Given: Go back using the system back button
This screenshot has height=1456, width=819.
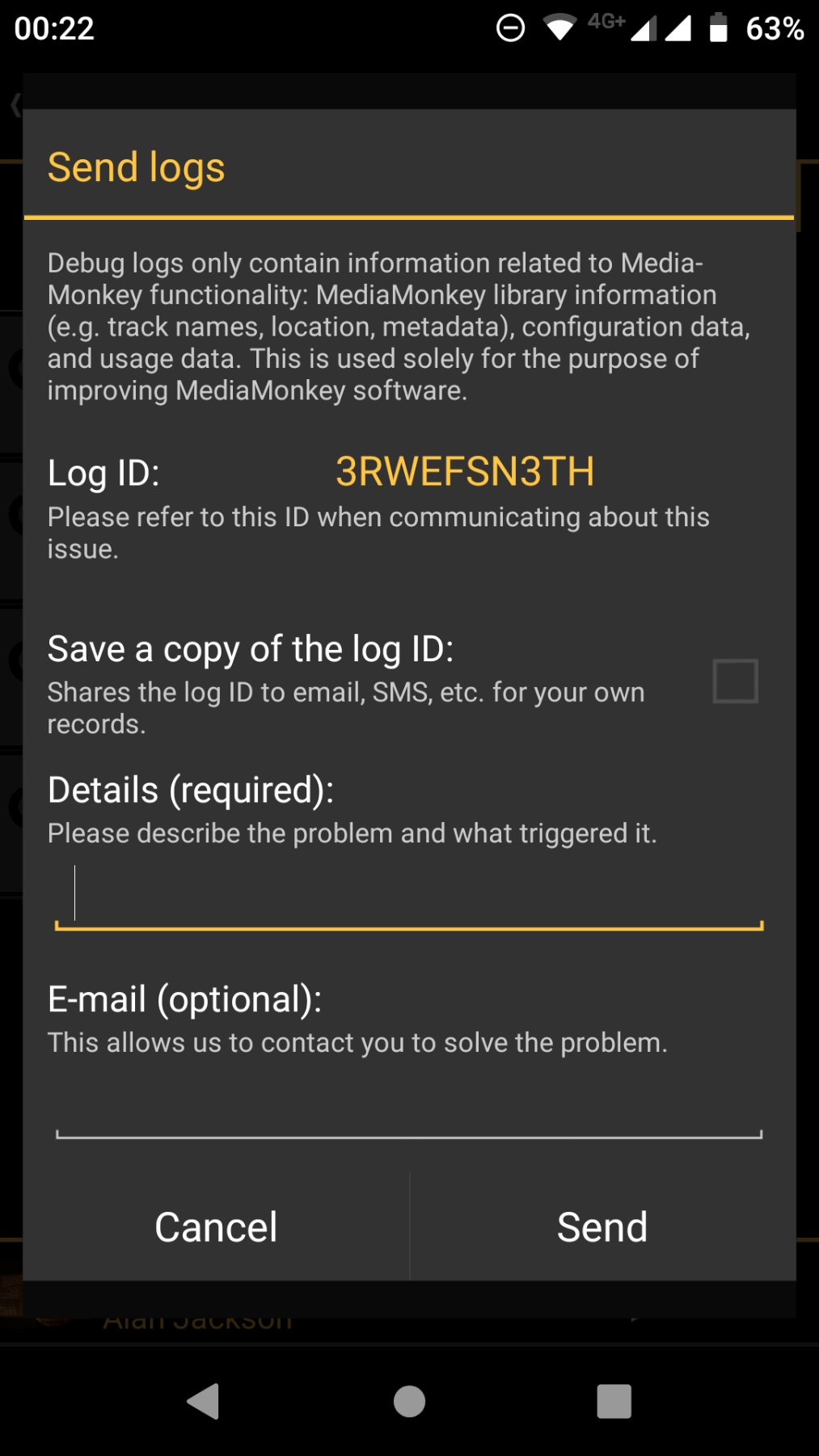Looking at the screenshot, I should point(204,1401).
